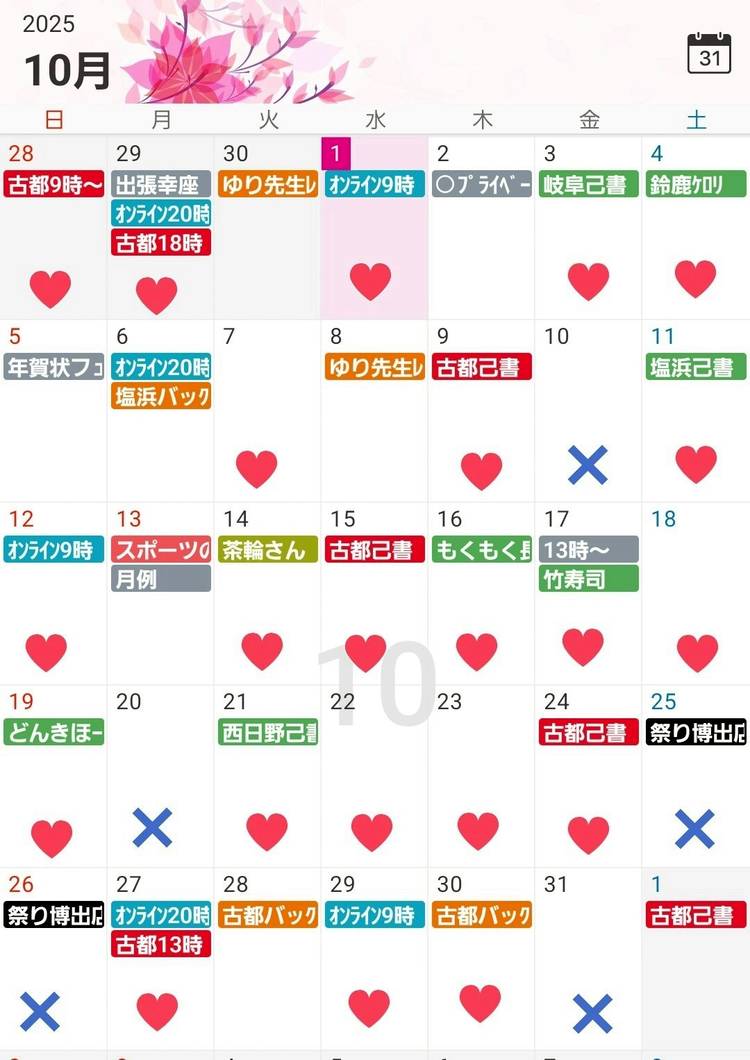Viewport: 750px width, 1060px height.
Task: Open the 古都13時 event on October 27
Action: [161, 944]
